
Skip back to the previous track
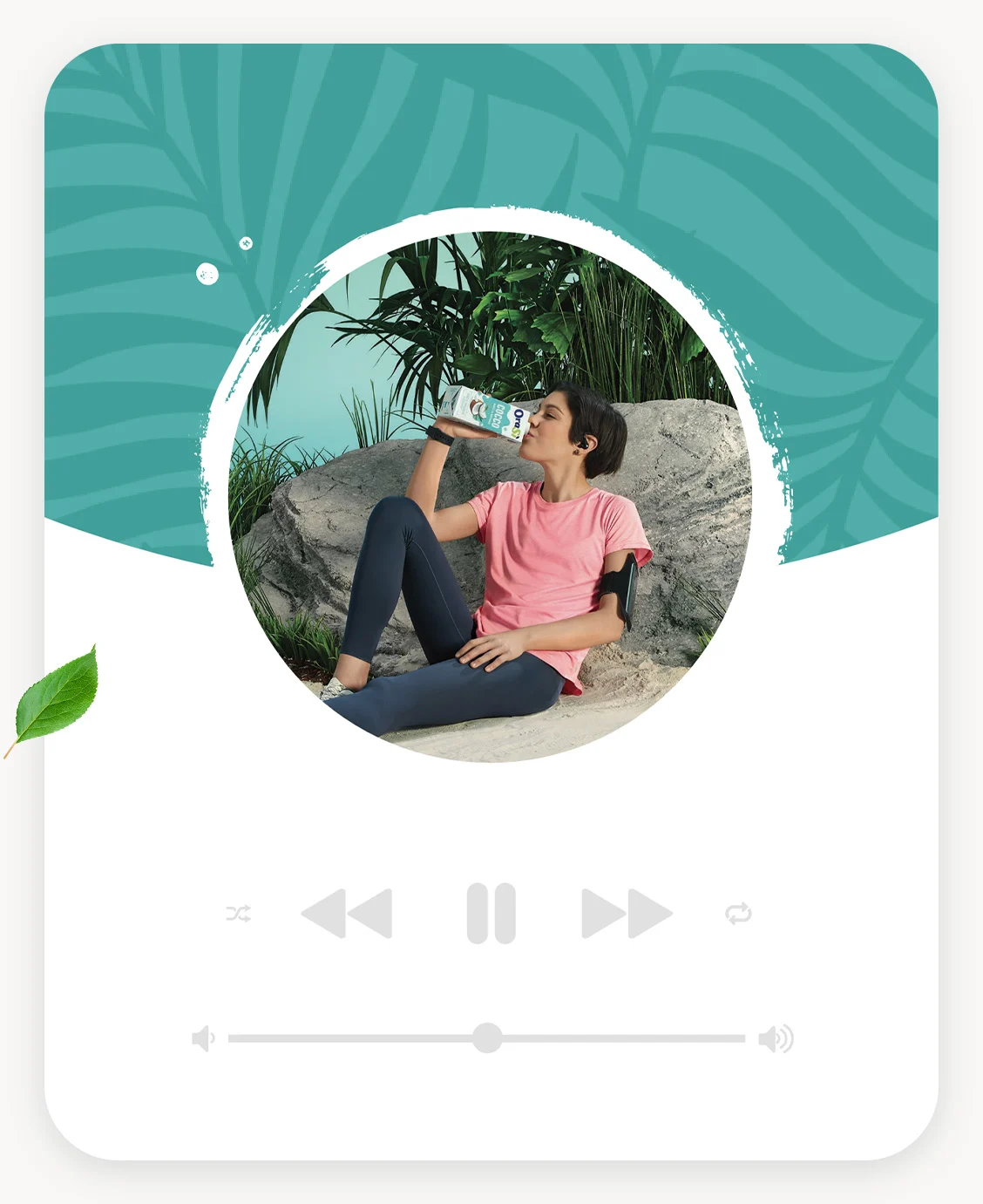pyautogui.click(x=349, y=912)
